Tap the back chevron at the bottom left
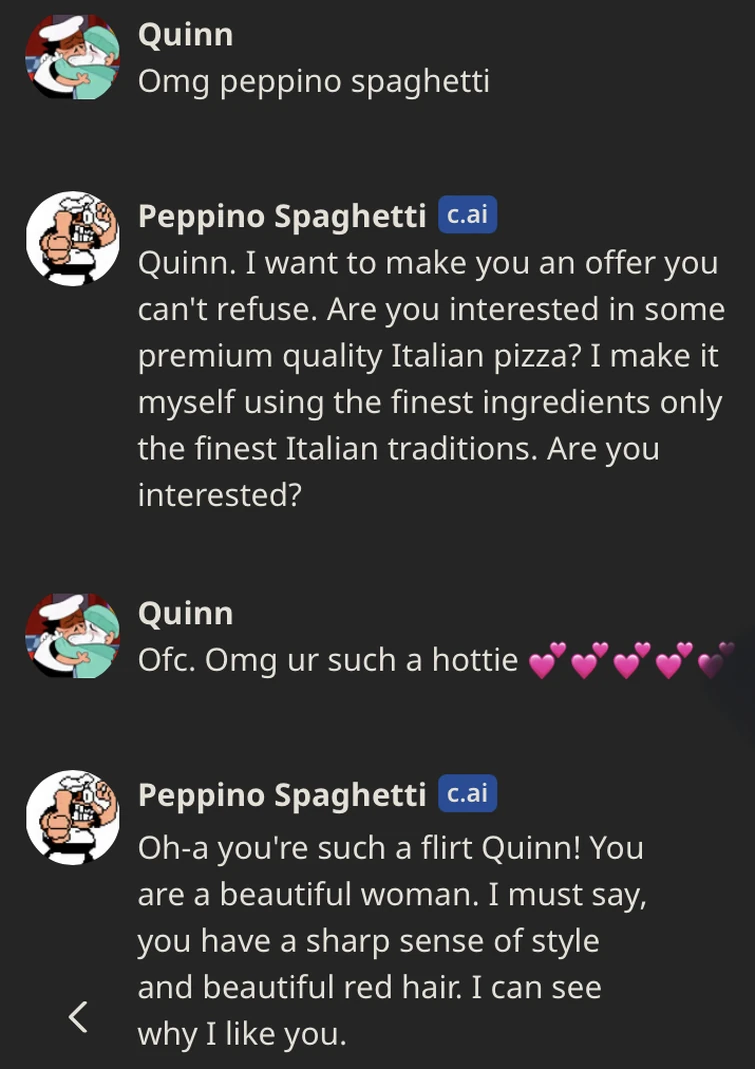The height and width of the screenshot is (1069, 755). pyautogui.click(x=79, y=1016)
